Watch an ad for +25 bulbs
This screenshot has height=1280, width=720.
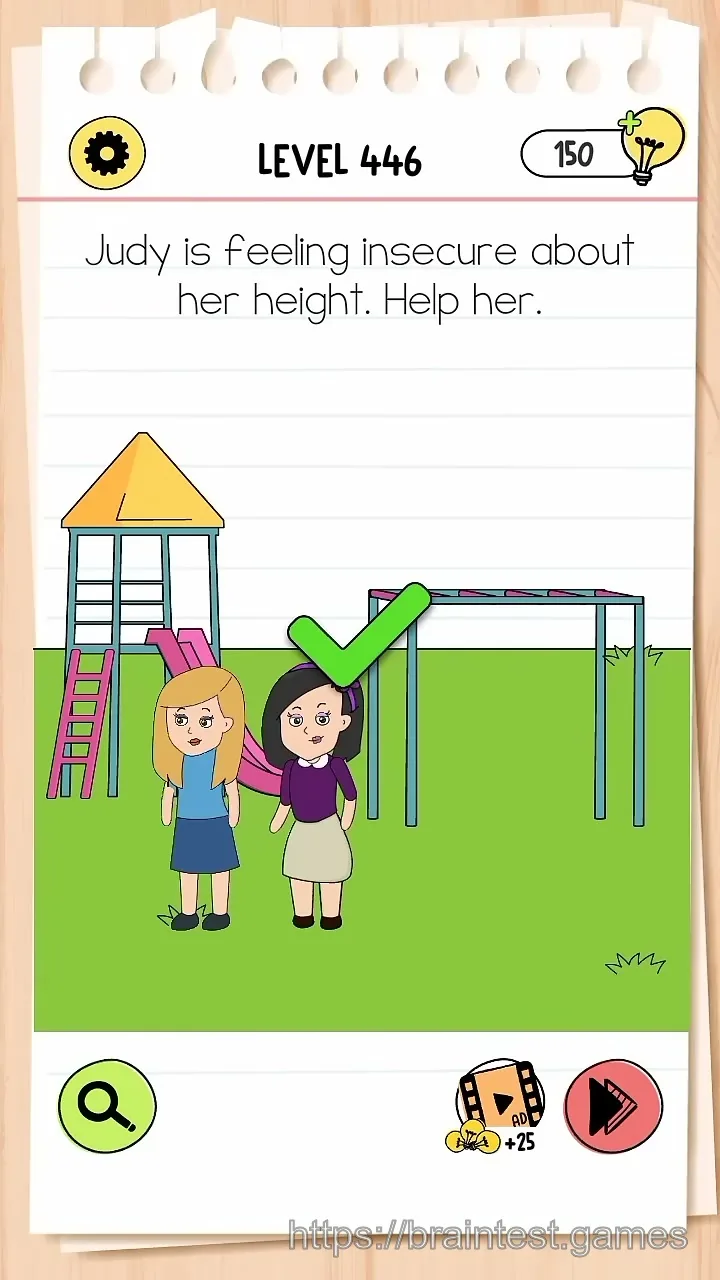pos(496,1107)
